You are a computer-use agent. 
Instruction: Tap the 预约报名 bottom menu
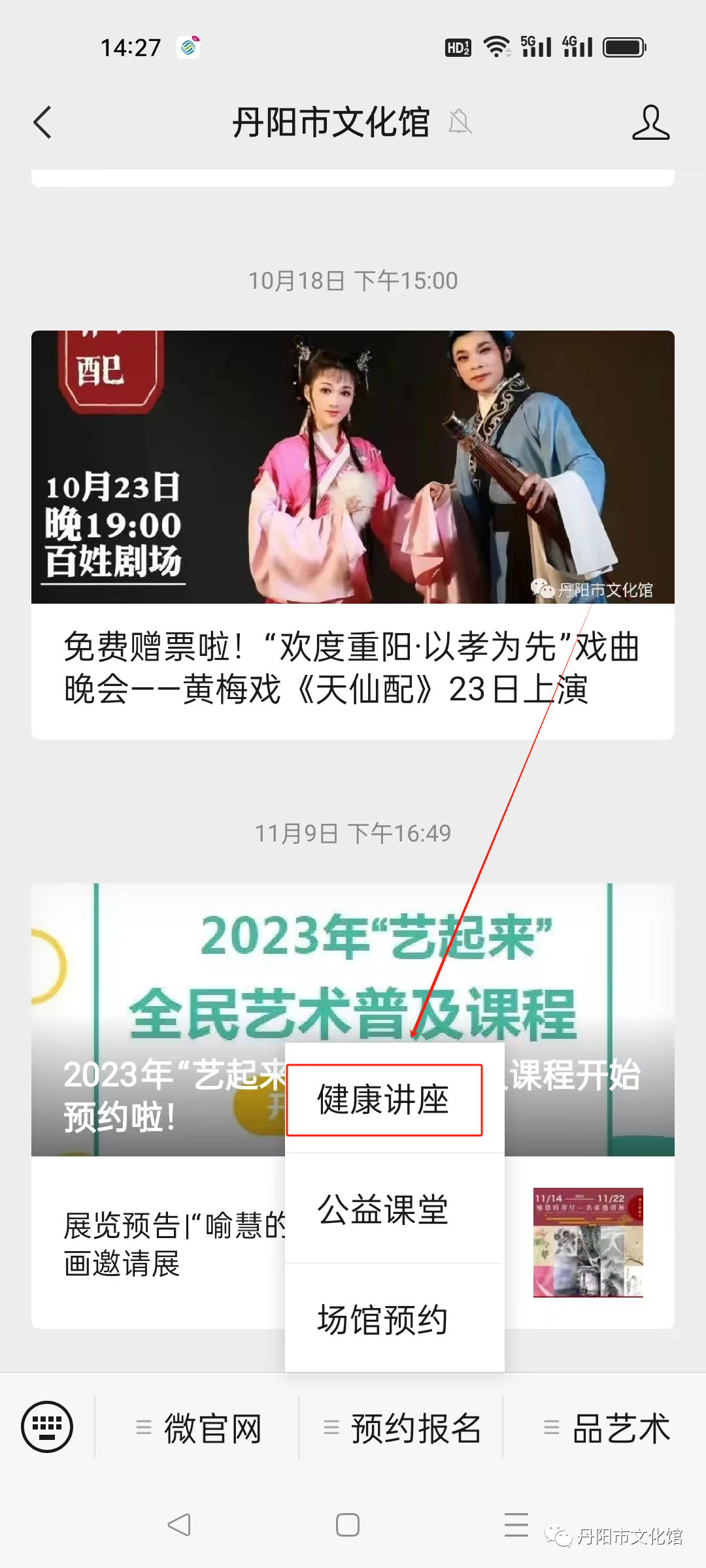pyautogui.click(x=403, y=1429)
